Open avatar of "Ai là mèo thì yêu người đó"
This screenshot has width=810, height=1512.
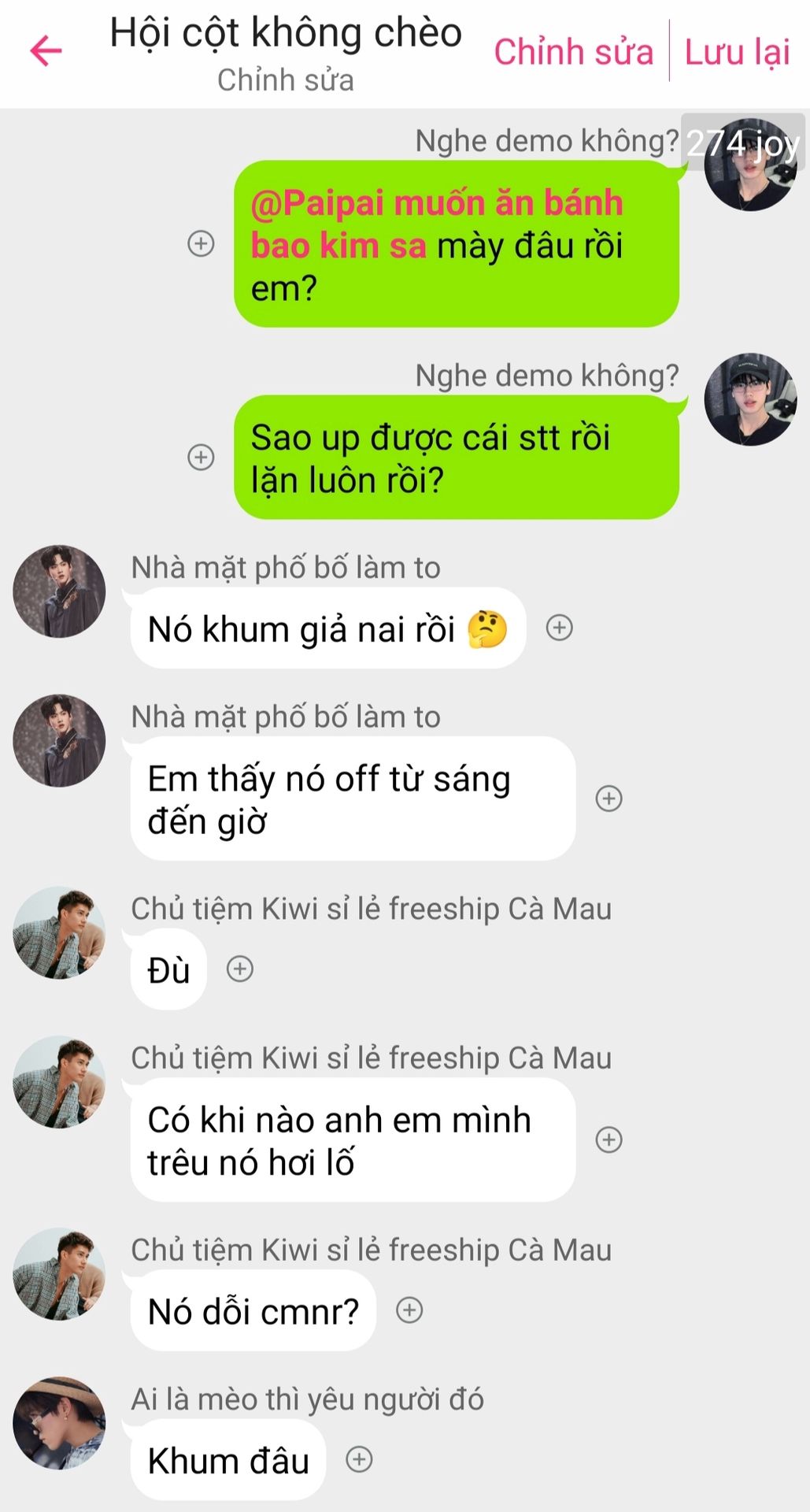point(59,1423)
